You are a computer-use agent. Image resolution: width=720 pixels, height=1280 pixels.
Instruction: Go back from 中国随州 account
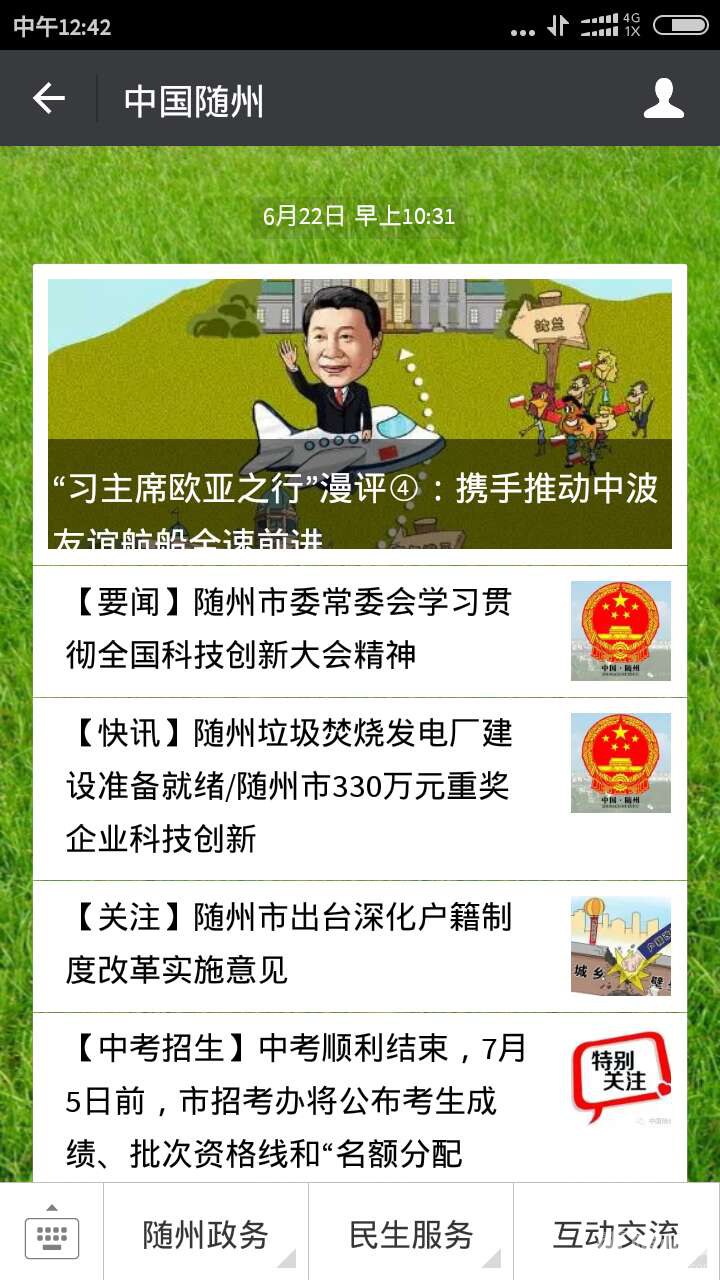point(48,99)
